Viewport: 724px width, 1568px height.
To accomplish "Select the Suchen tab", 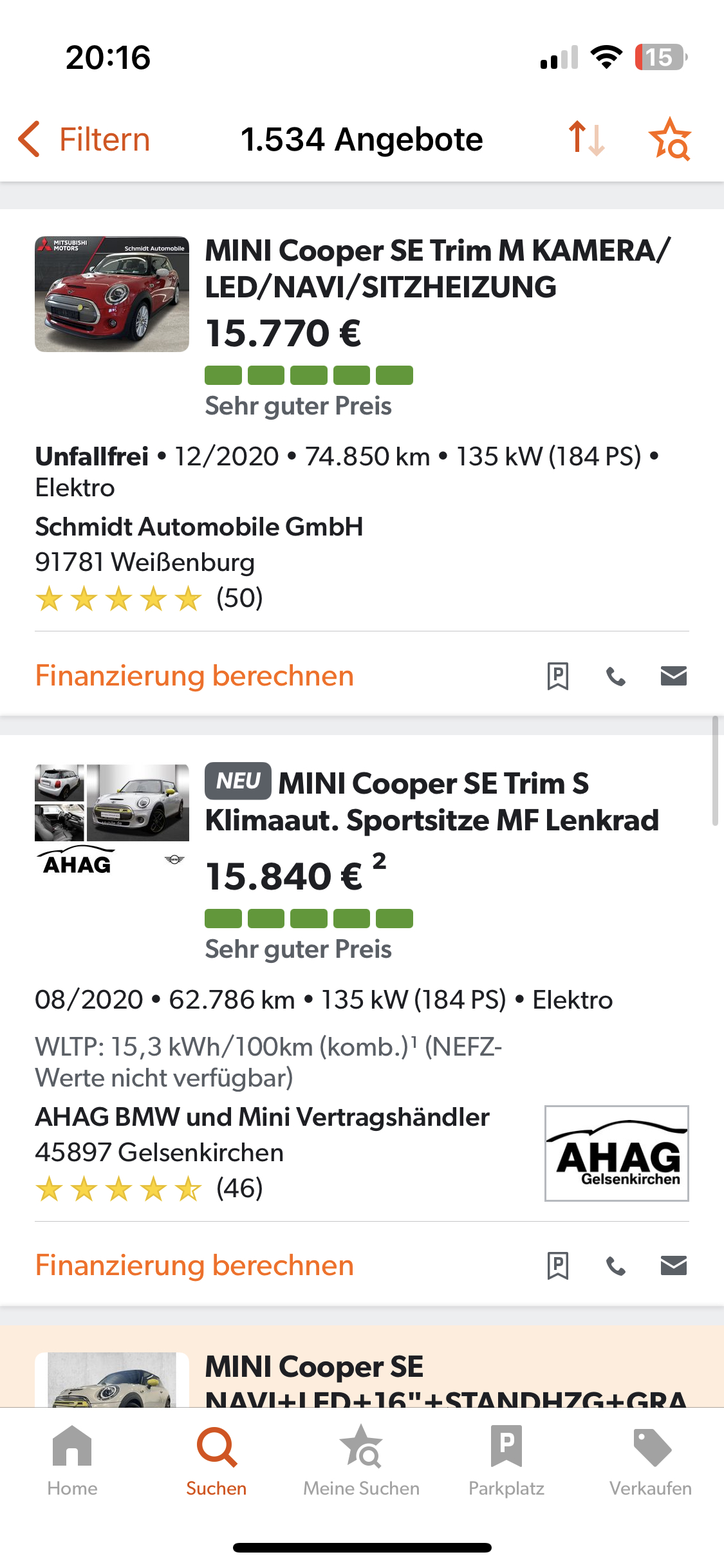I will coord(216,1461).
